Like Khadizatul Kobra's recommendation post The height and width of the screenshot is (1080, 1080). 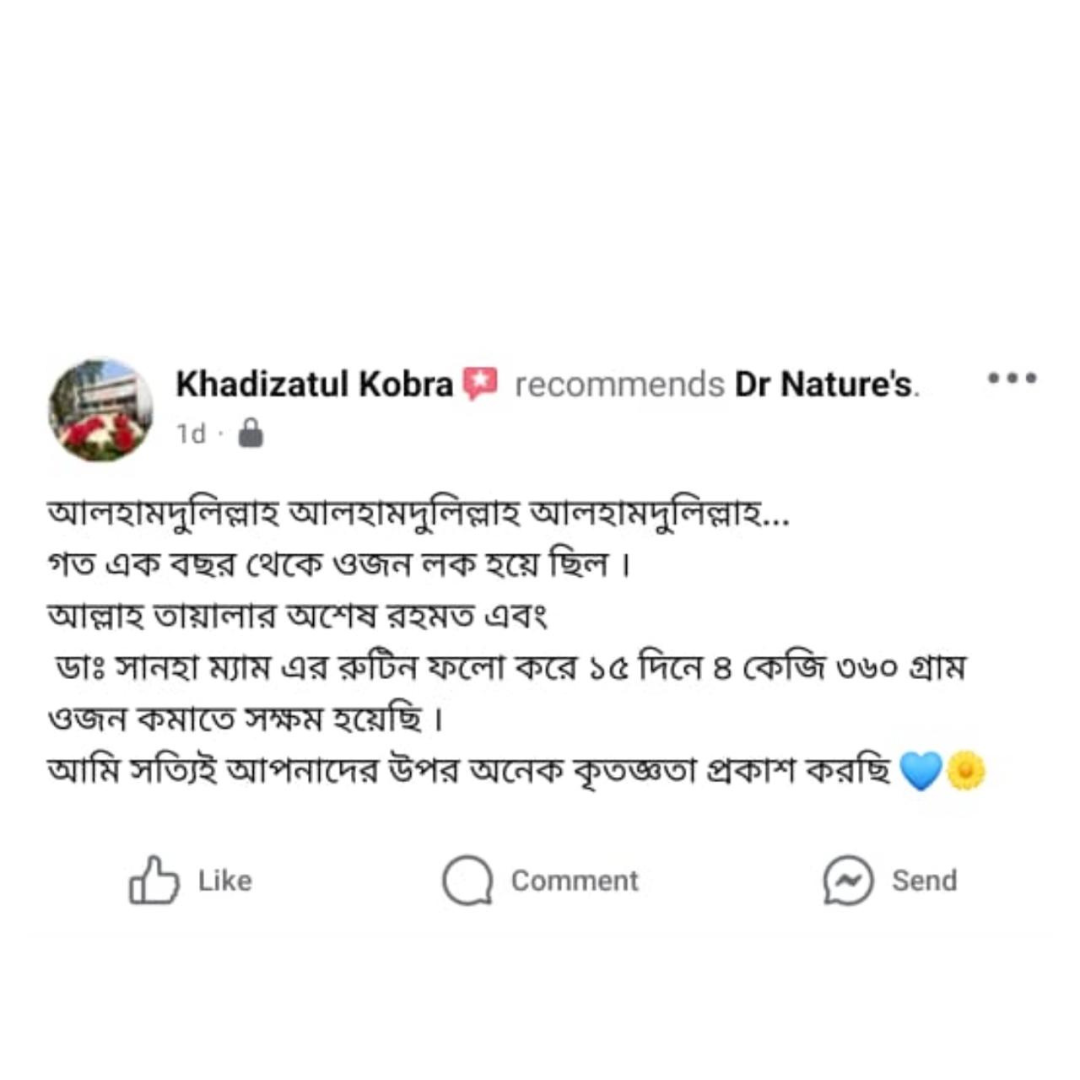coord(191,880)
